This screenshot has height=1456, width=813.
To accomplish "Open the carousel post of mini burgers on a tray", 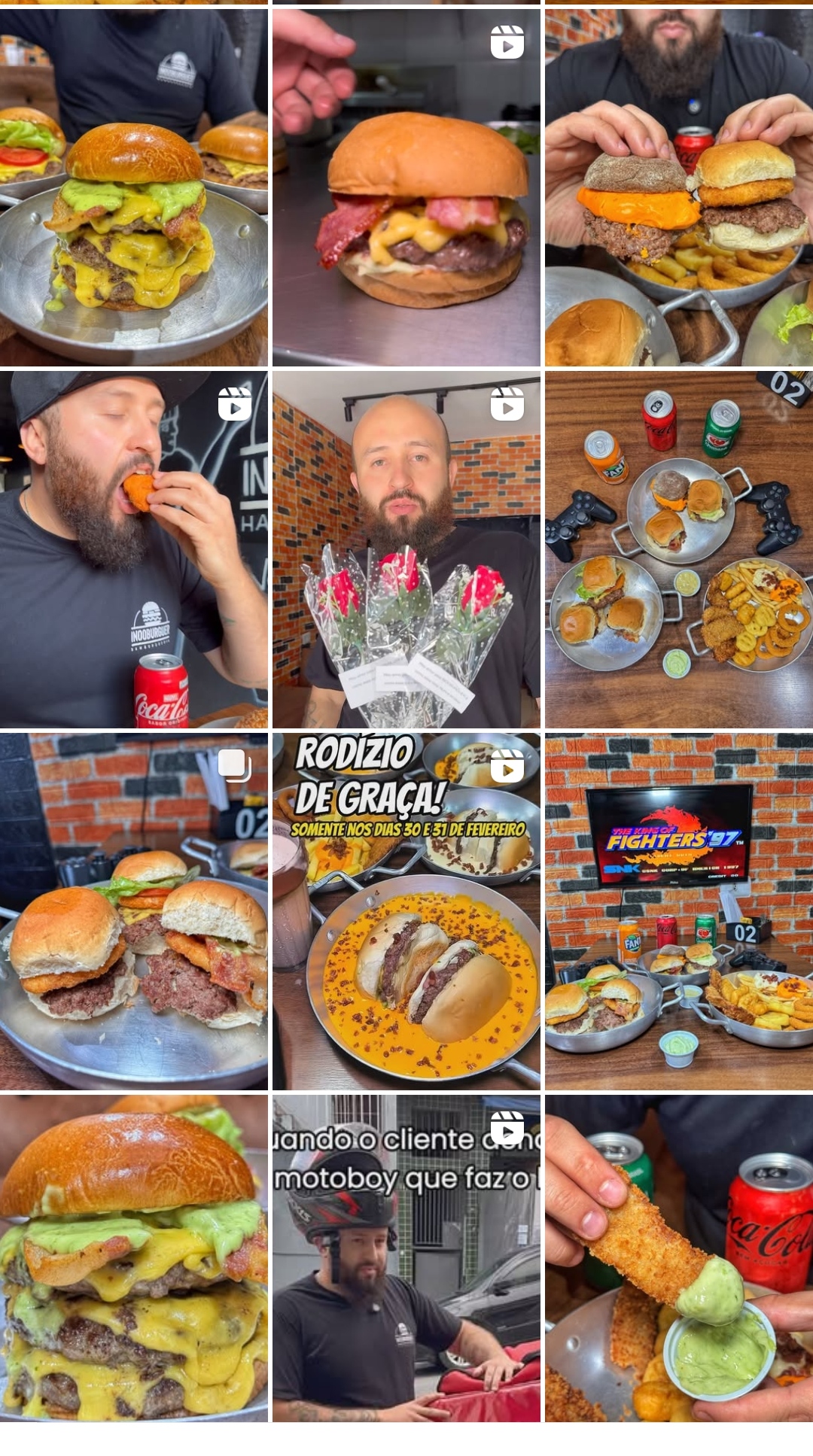I will 133,911.
